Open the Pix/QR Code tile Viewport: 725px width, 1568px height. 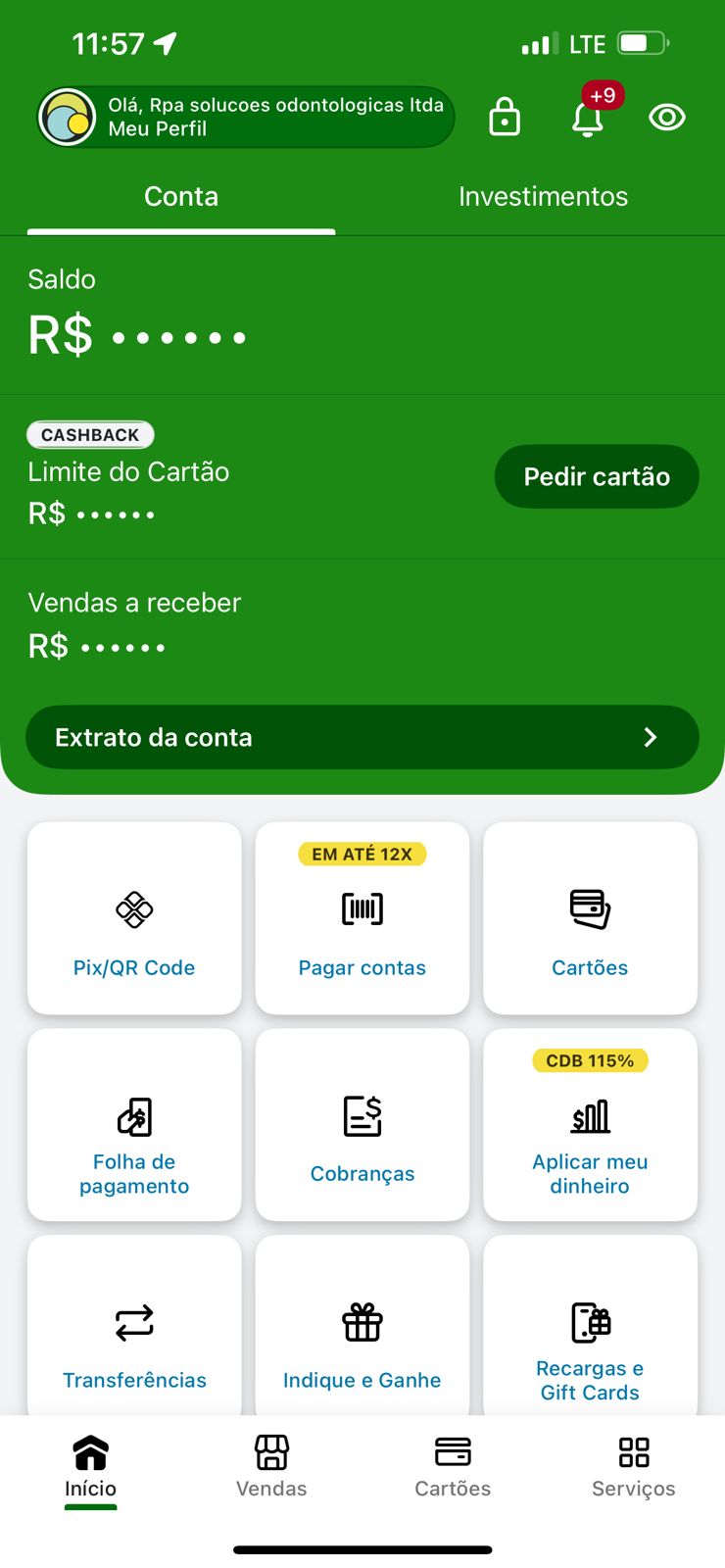coord(134,918)
